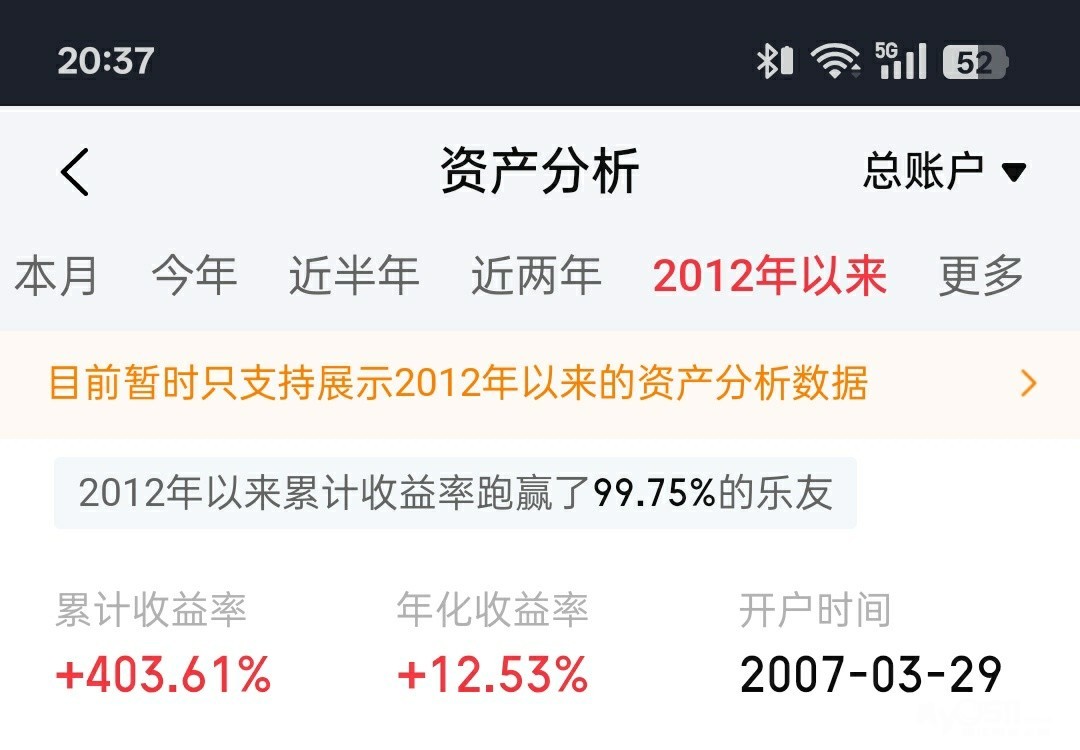Screen dimensions: 1080x750
Task: Select the 今年 tab
Action: point(194,275)
